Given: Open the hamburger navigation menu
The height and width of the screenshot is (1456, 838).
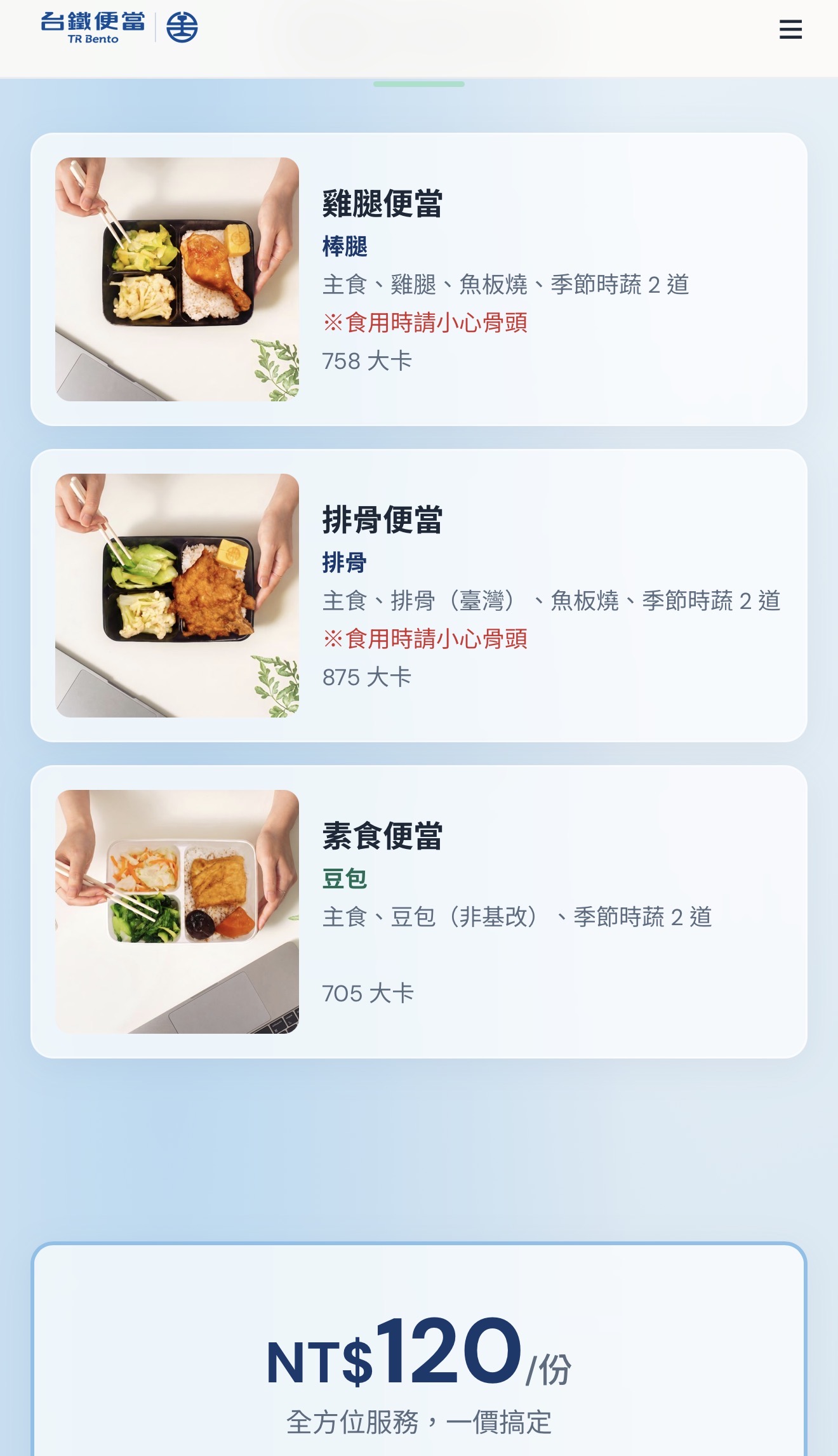Looking at the screenshot, I should click(x=790, y=29).
